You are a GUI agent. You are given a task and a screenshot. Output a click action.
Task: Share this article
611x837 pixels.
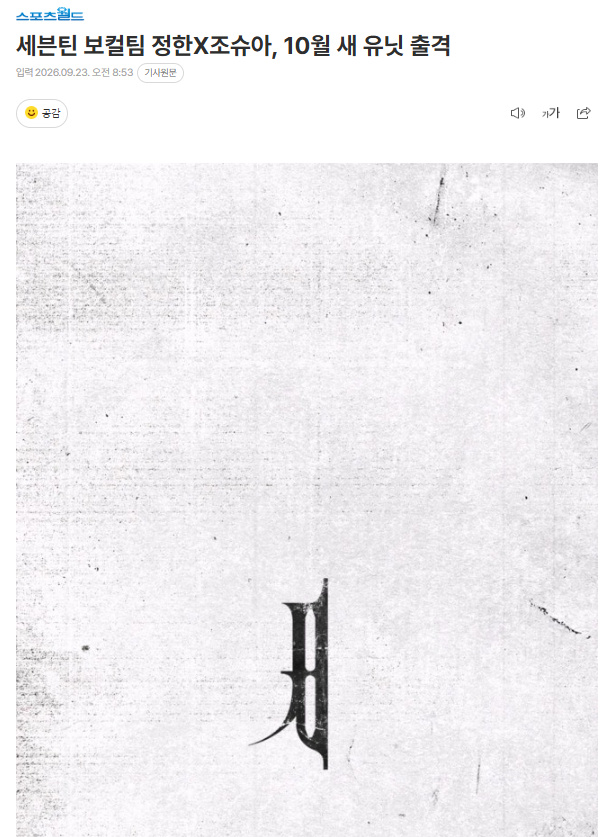tap(584, 113)
